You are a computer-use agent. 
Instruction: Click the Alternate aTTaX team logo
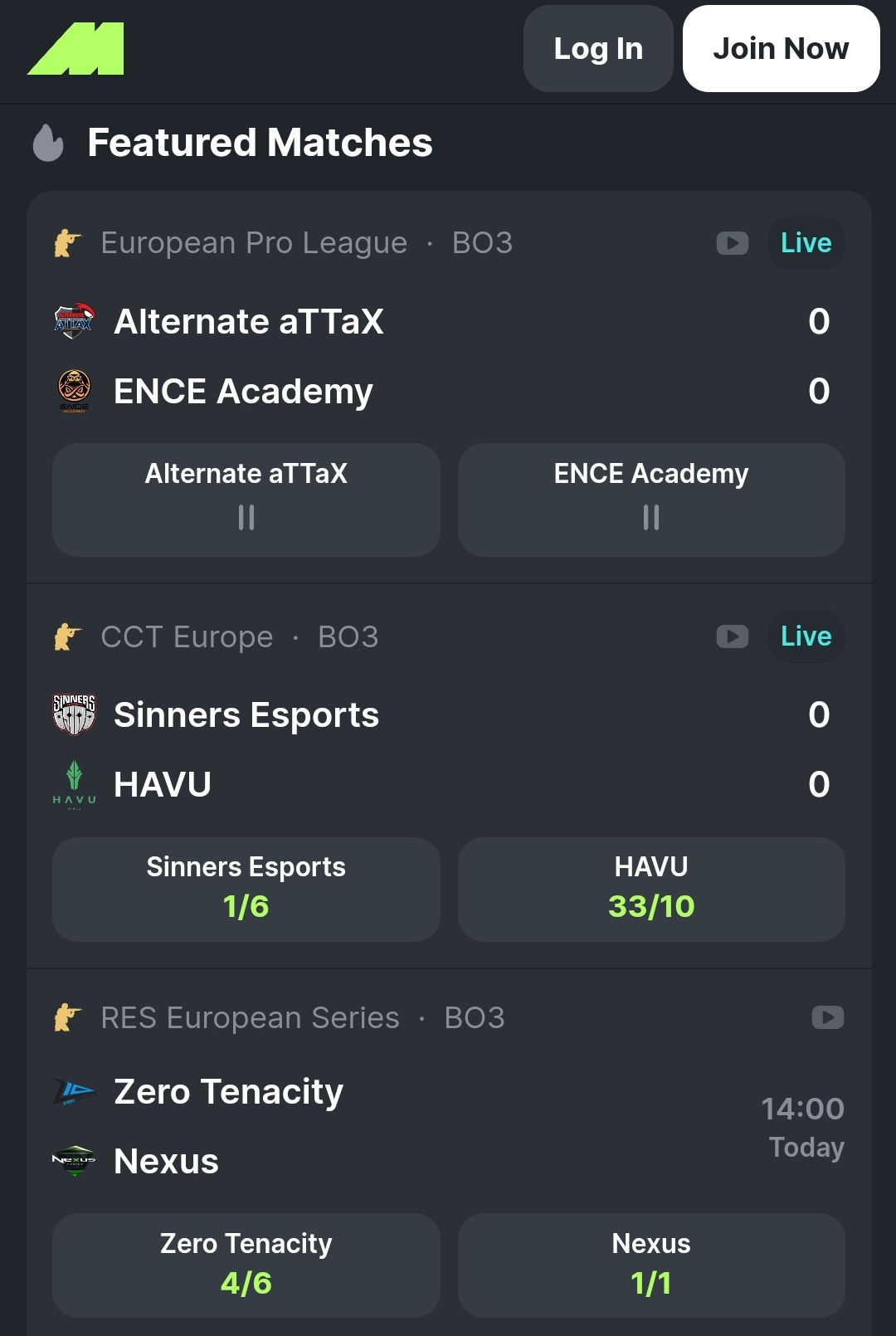(x=73, y=321)
